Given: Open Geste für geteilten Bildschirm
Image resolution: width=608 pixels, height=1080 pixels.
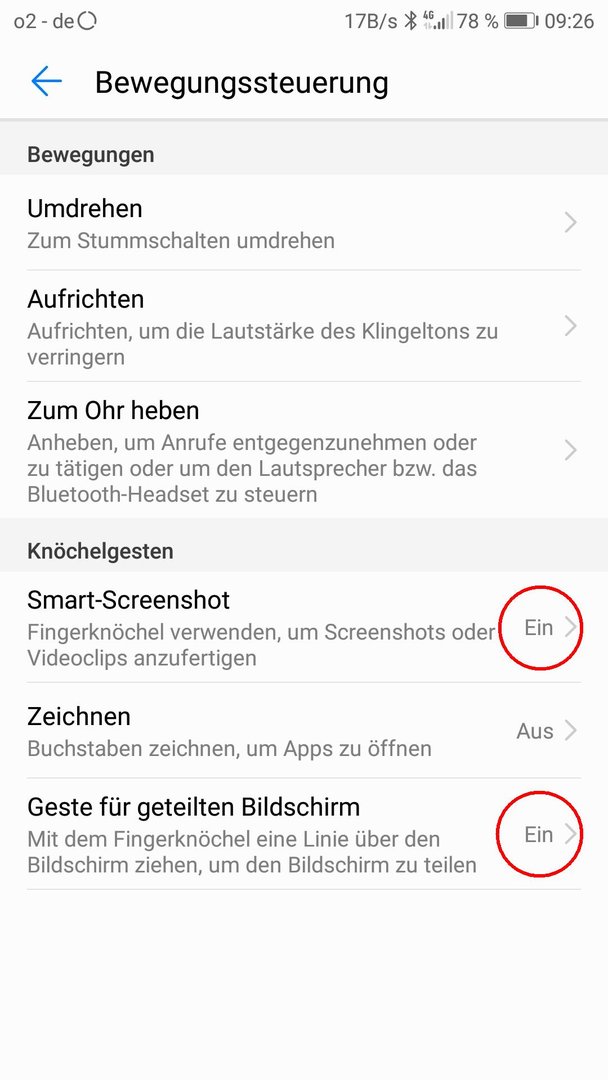Looking at the screenshot, I should [304, 833].
